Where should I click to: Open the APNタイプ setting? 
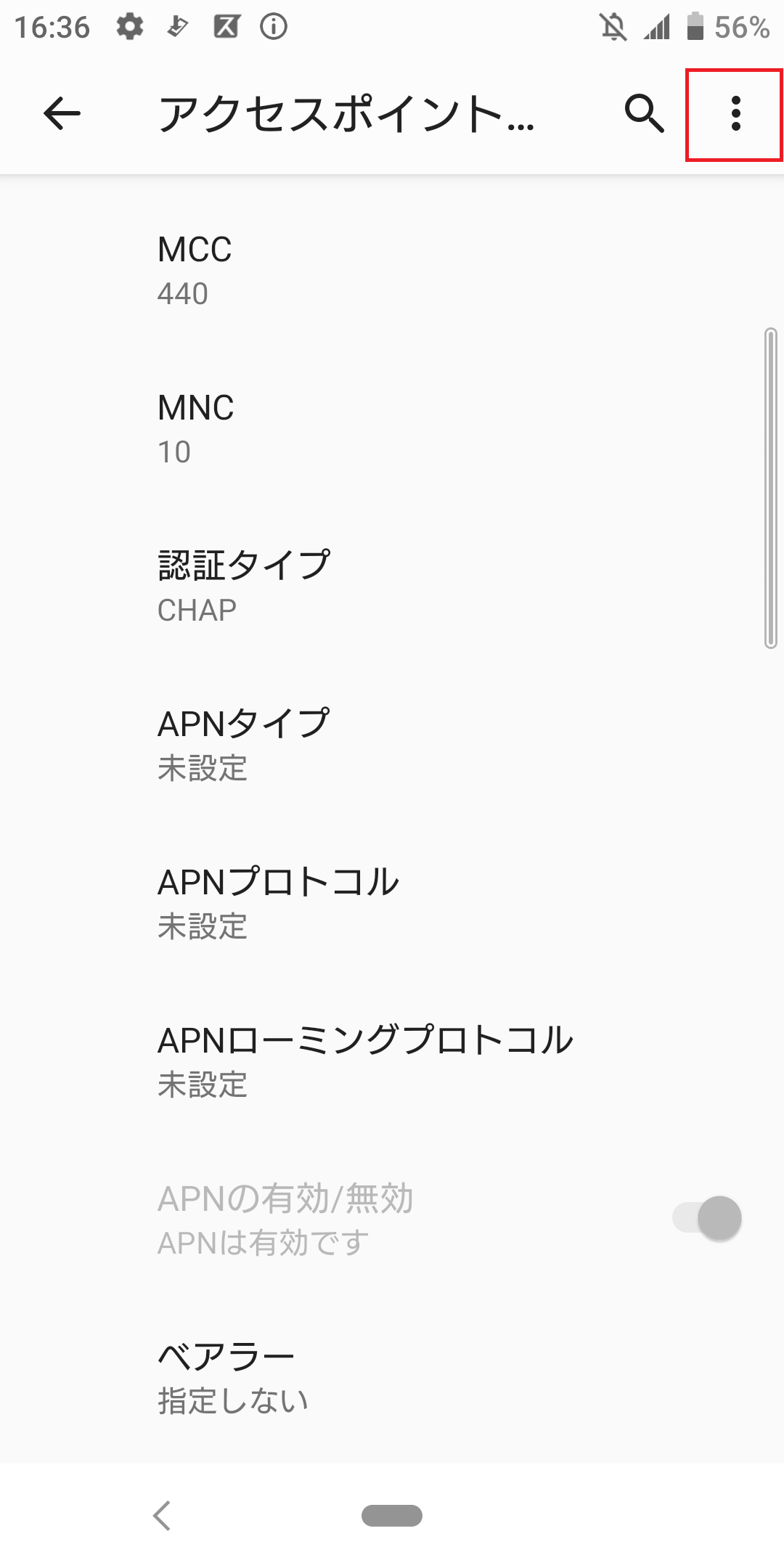point(392,746)
